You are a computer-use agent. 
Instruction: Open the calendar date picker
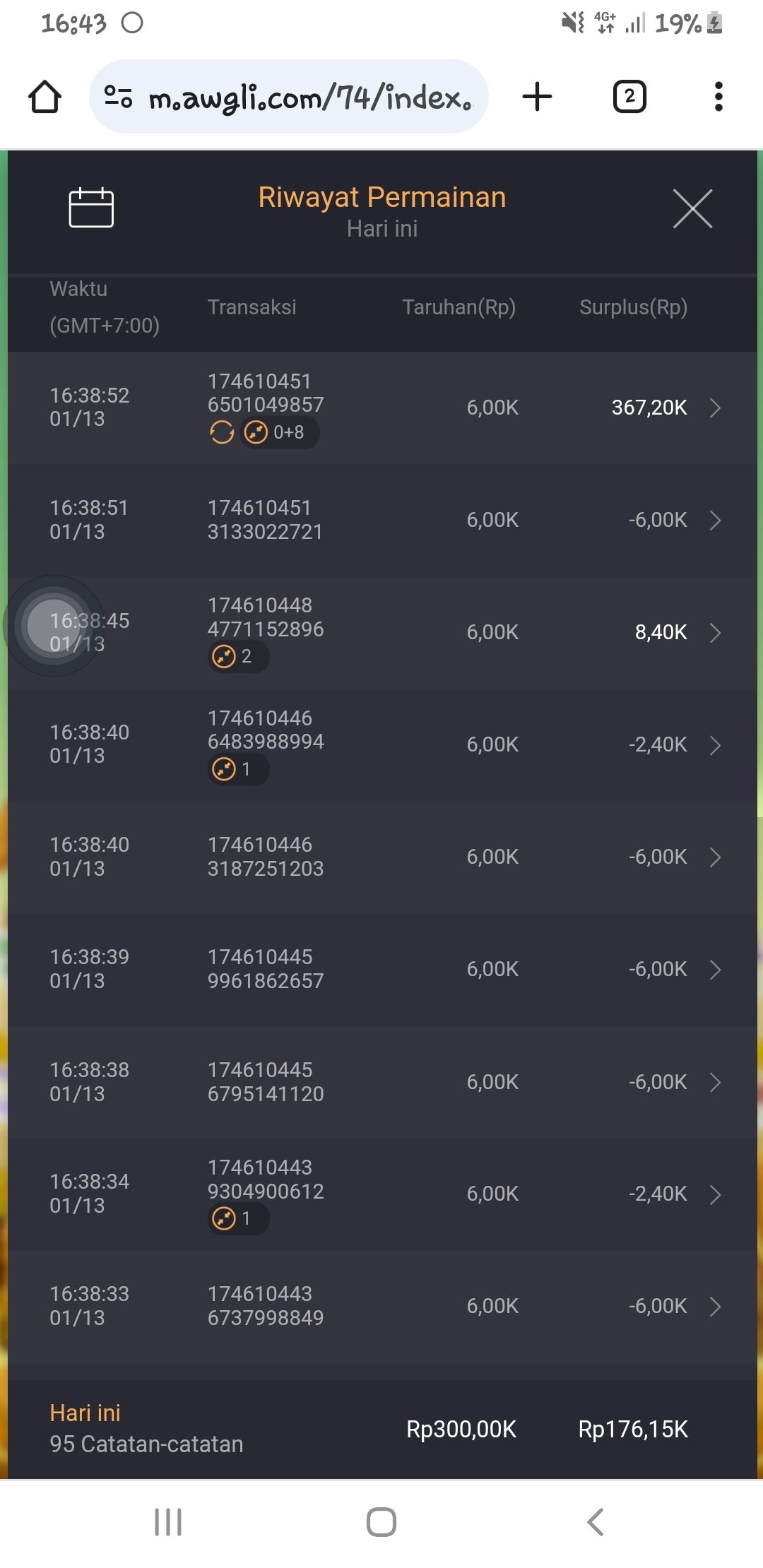[x=91, y=208]
